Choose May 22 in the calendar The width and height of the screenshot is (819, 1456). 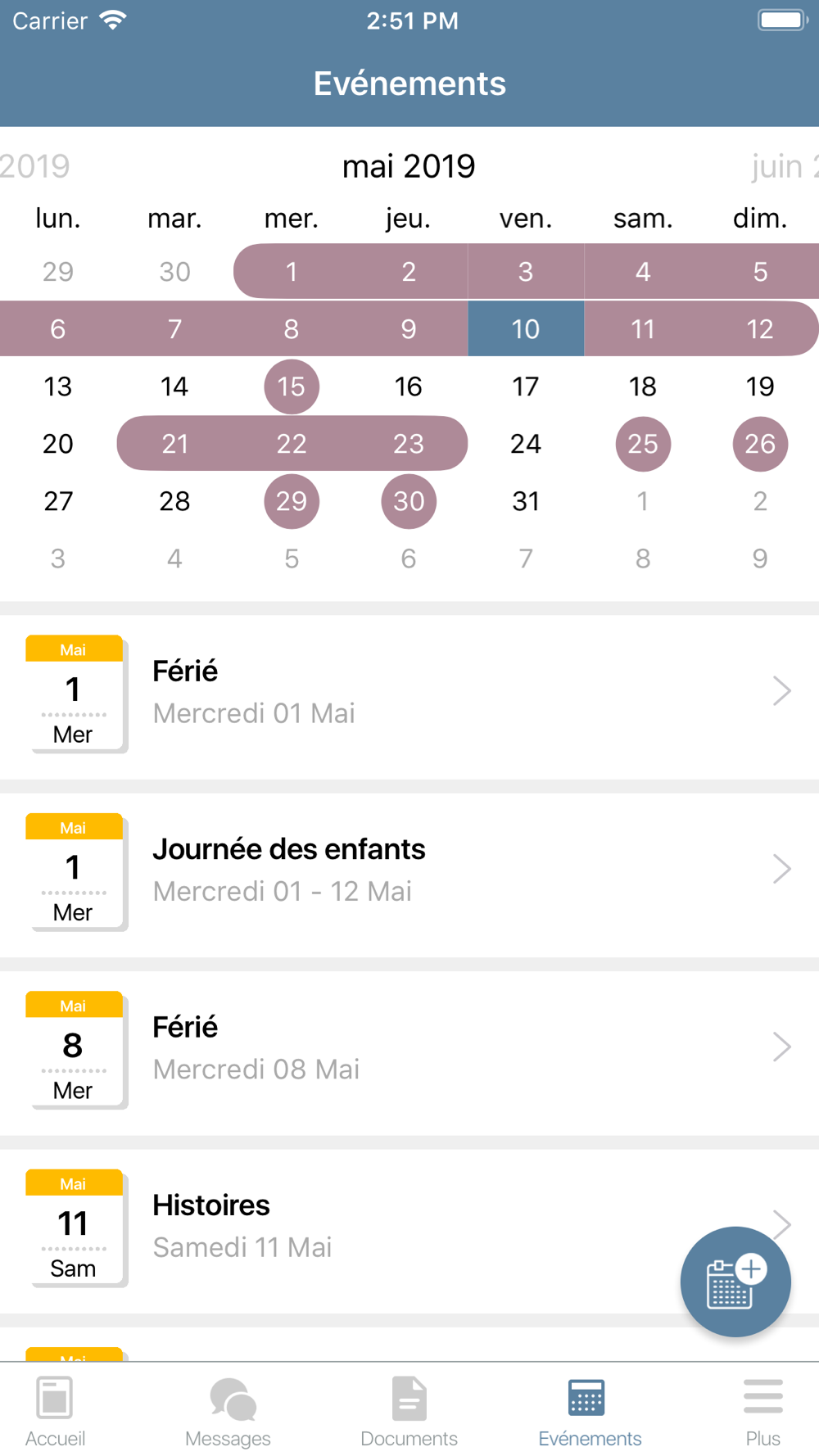coord(292,443)
